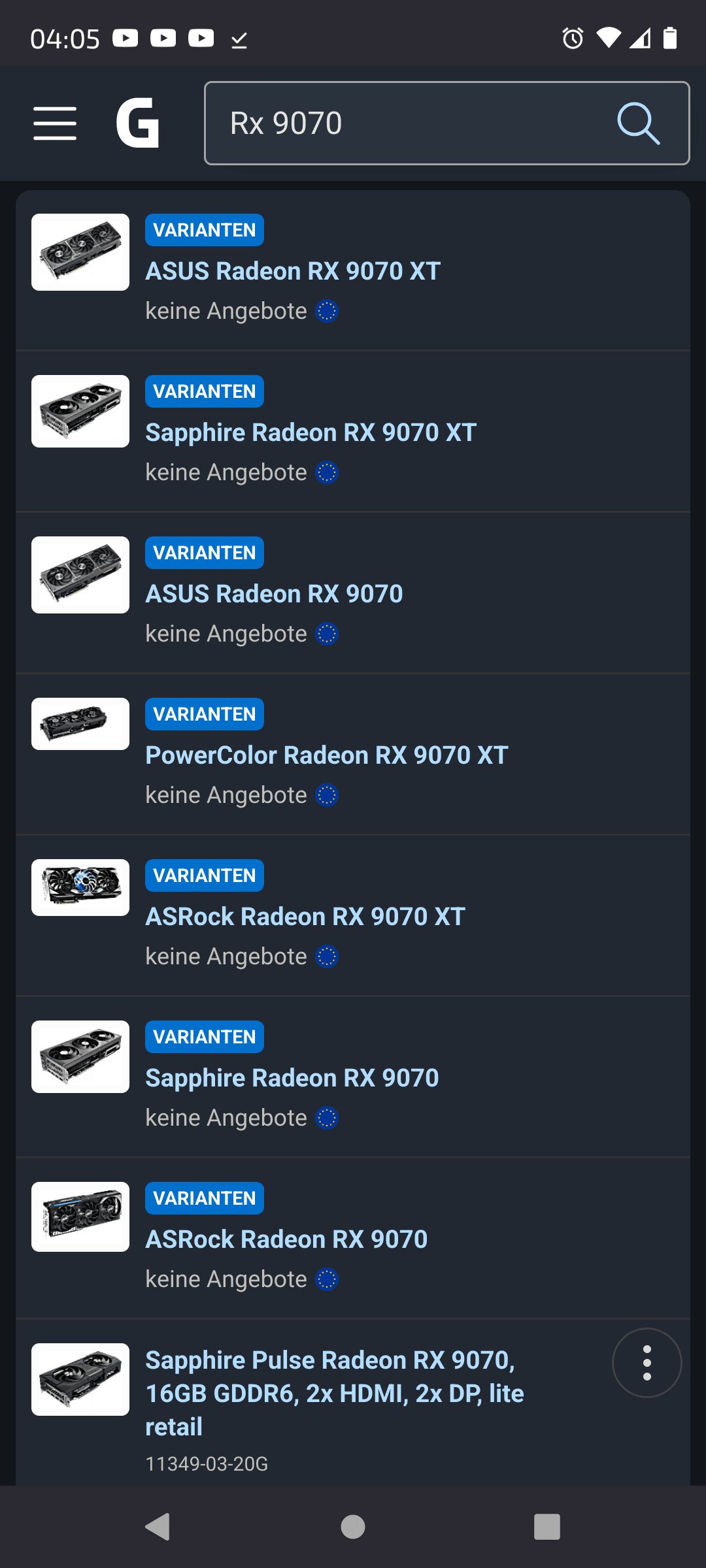Open the hamburger navigation menu
Viewport: 706px width, 1568px height.
pos(55,123)
